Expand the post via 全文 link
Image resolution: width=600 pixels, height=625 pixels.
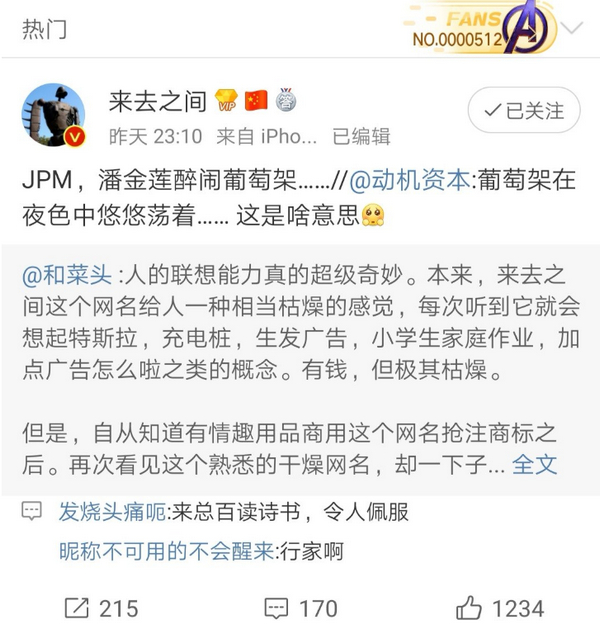click(534, 463)
